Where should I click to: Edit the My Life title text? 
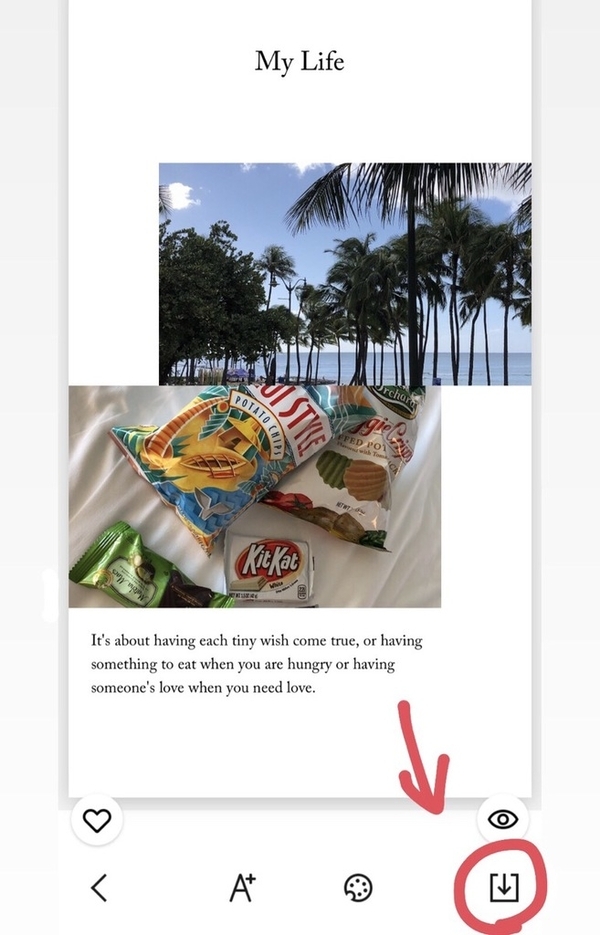coord(299,61)
